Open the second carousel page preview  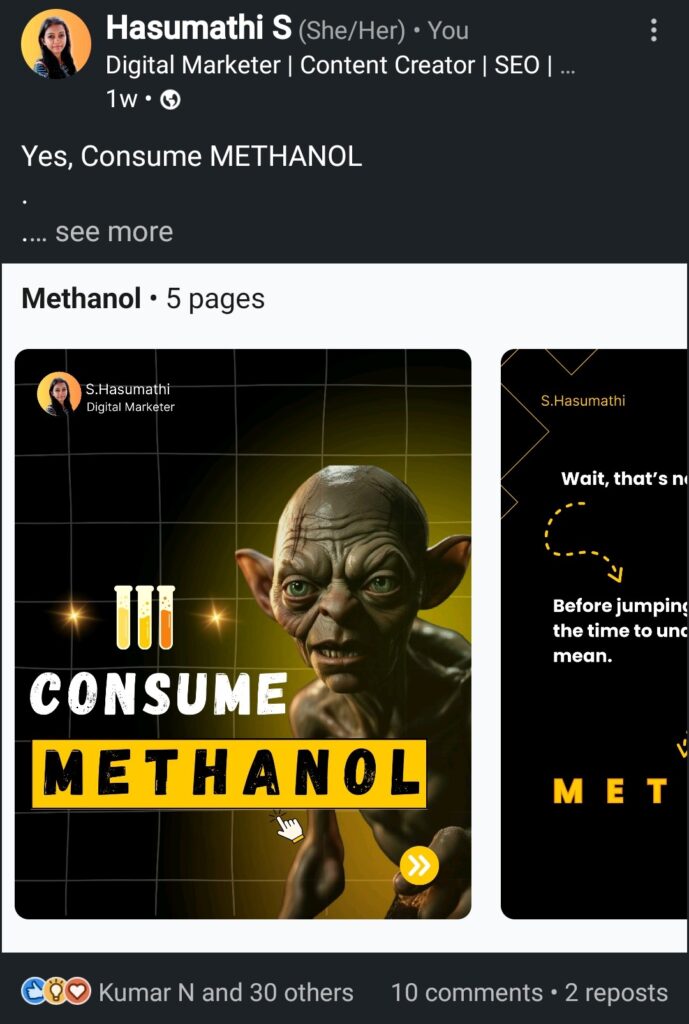(x=594, y=633)
